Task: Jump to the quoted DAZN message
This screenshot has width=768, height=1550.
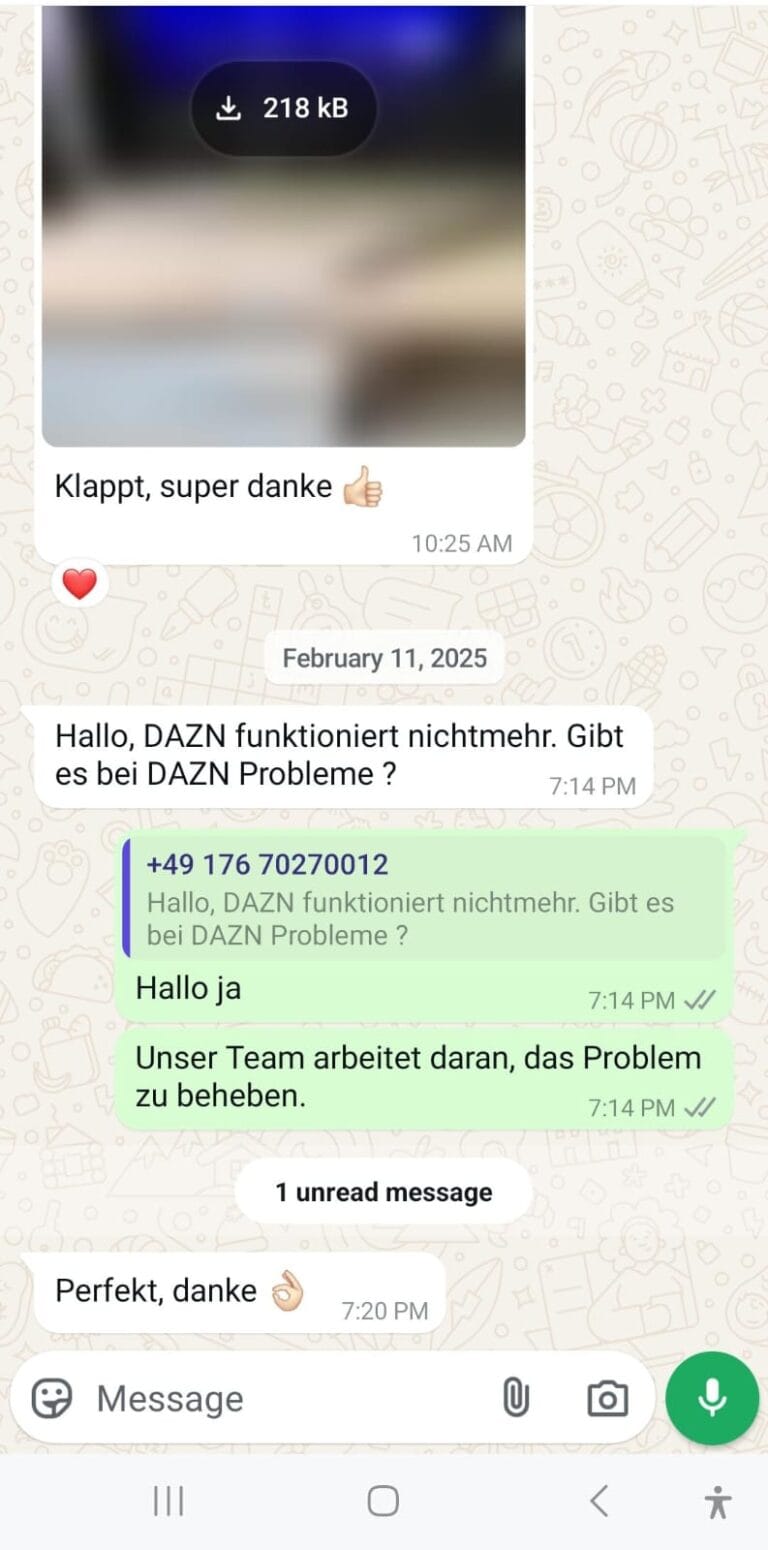Action: point(424,899)
